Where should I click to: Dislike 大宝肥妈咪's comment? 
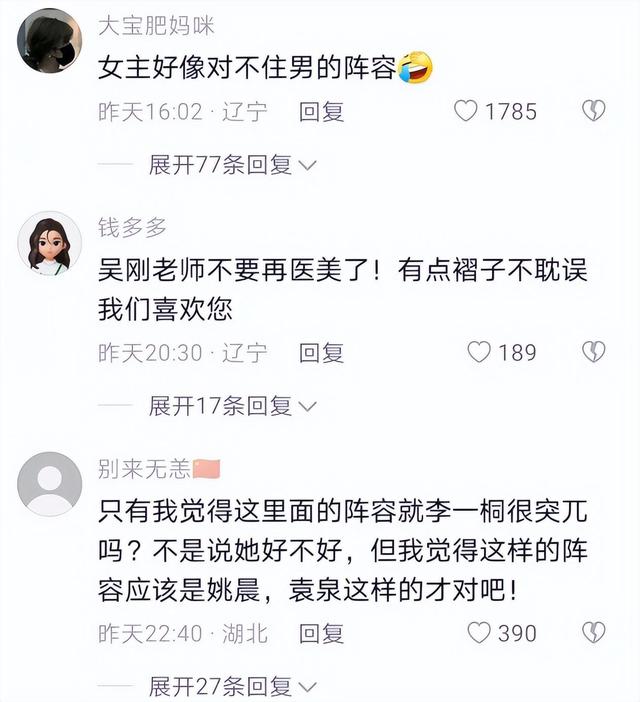tap(594, 111)
